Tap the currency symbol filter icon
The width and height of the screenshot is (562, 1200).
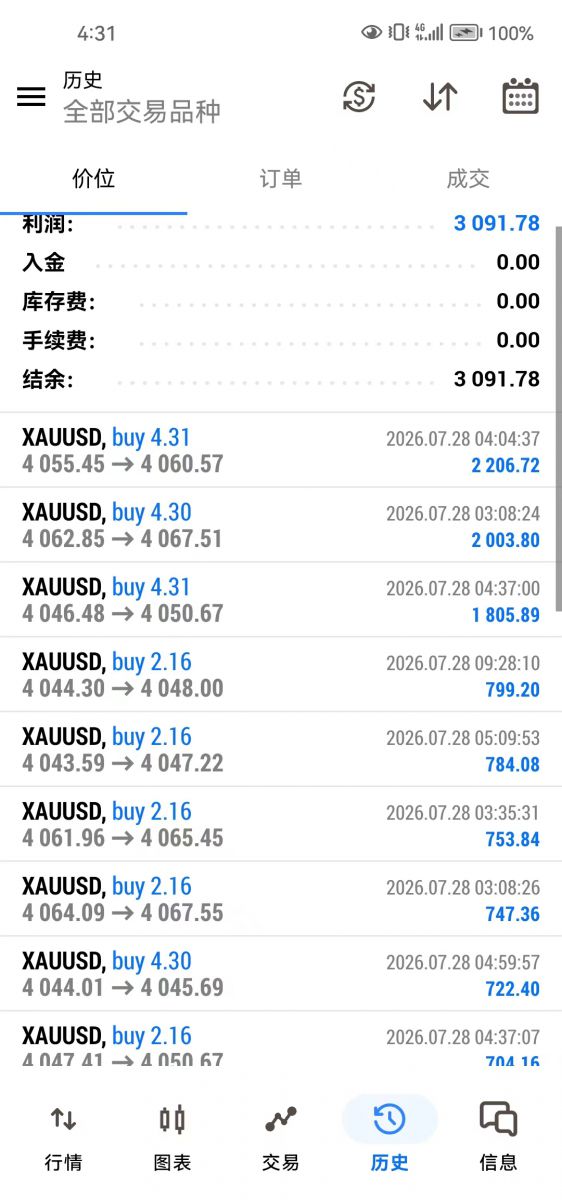pyautogui.click(x=359, y=96)
